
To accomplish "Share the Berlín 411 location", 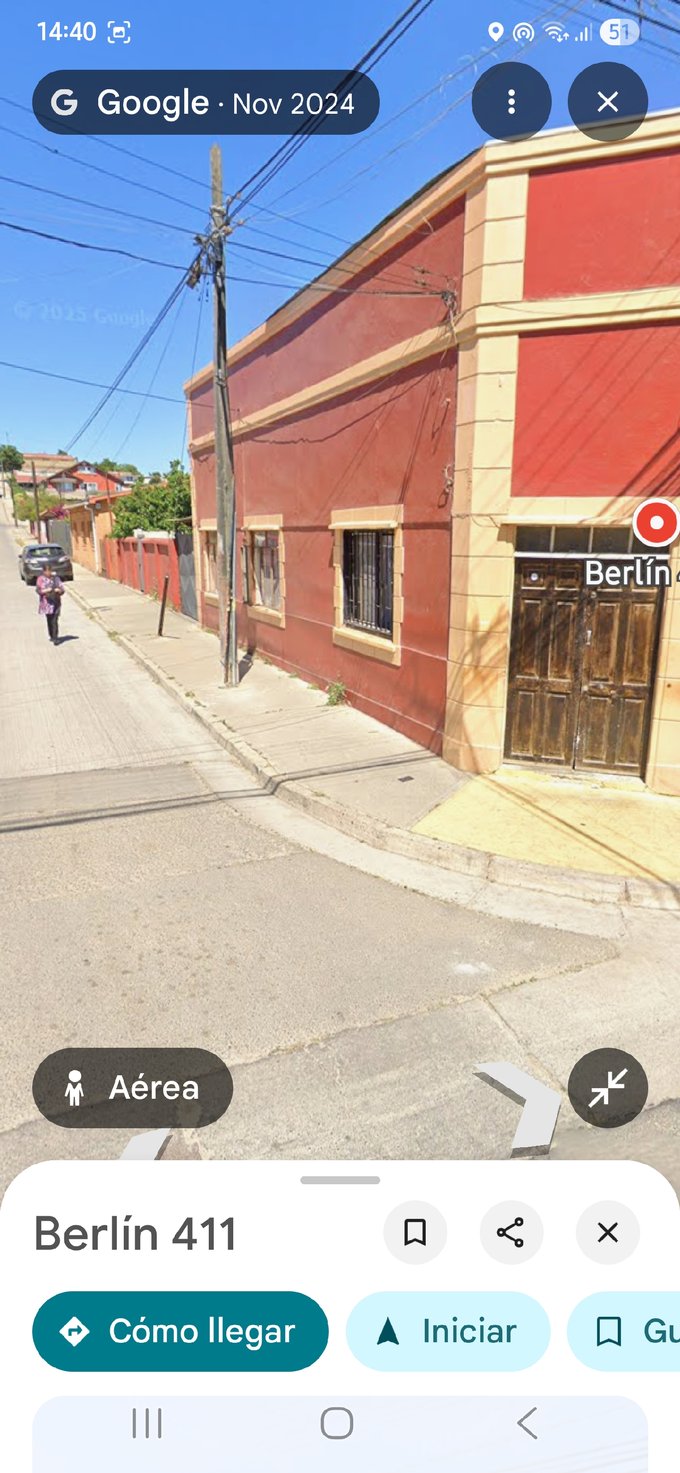I will tap(511, 1233).
